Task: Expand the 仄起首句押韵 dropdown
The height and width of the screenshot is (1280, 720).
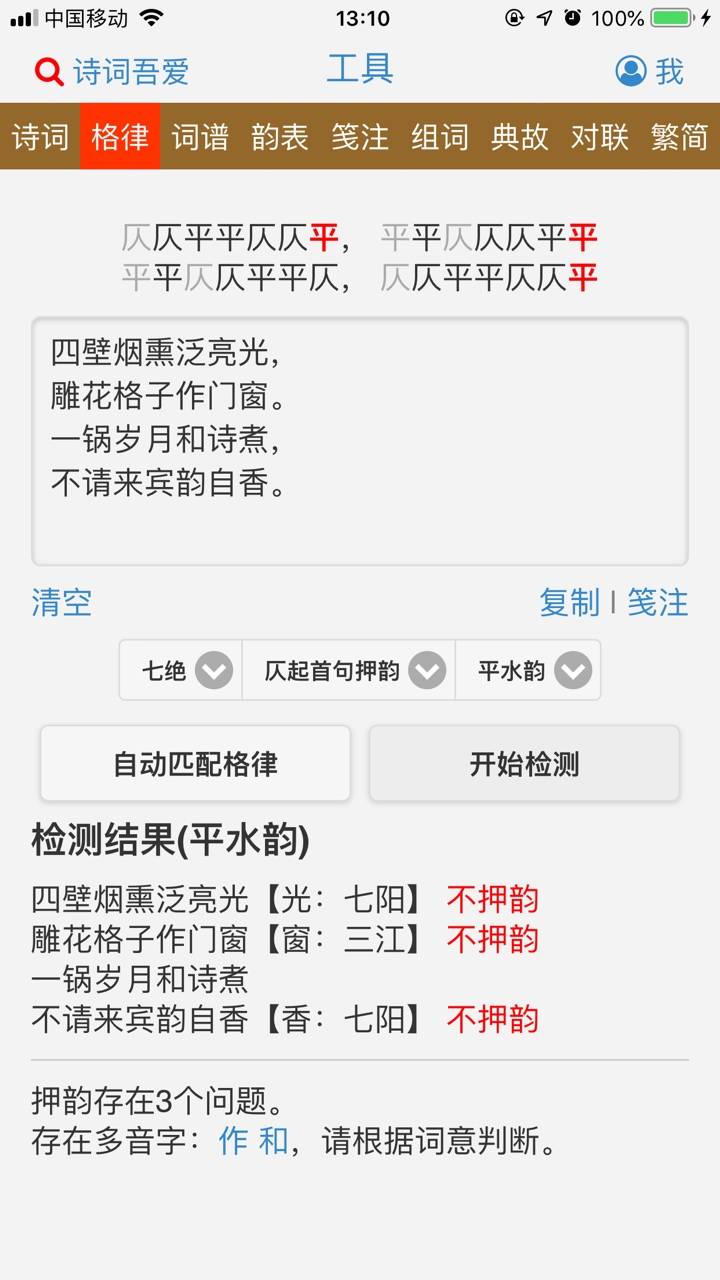Action: 350,670
